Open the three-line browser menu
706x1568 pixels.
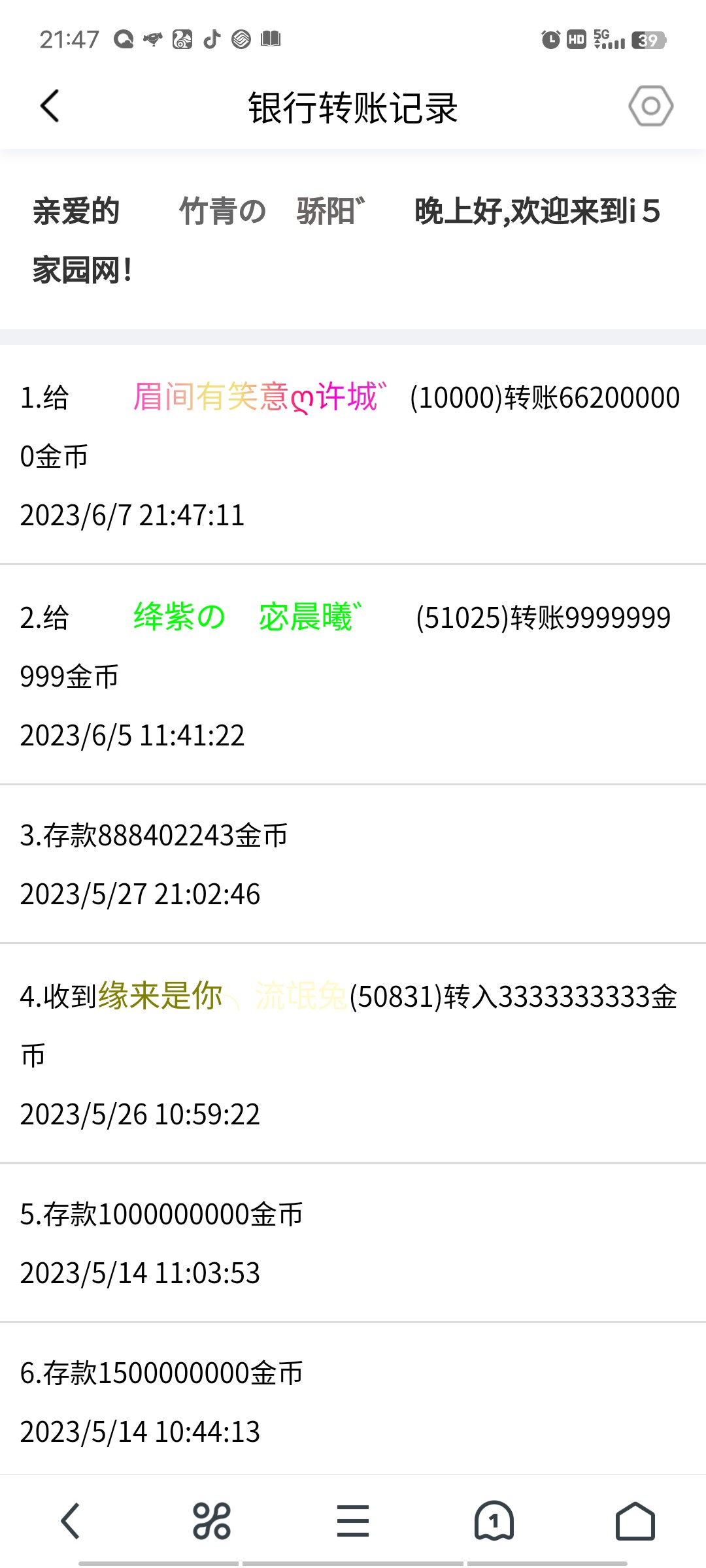353,1521
